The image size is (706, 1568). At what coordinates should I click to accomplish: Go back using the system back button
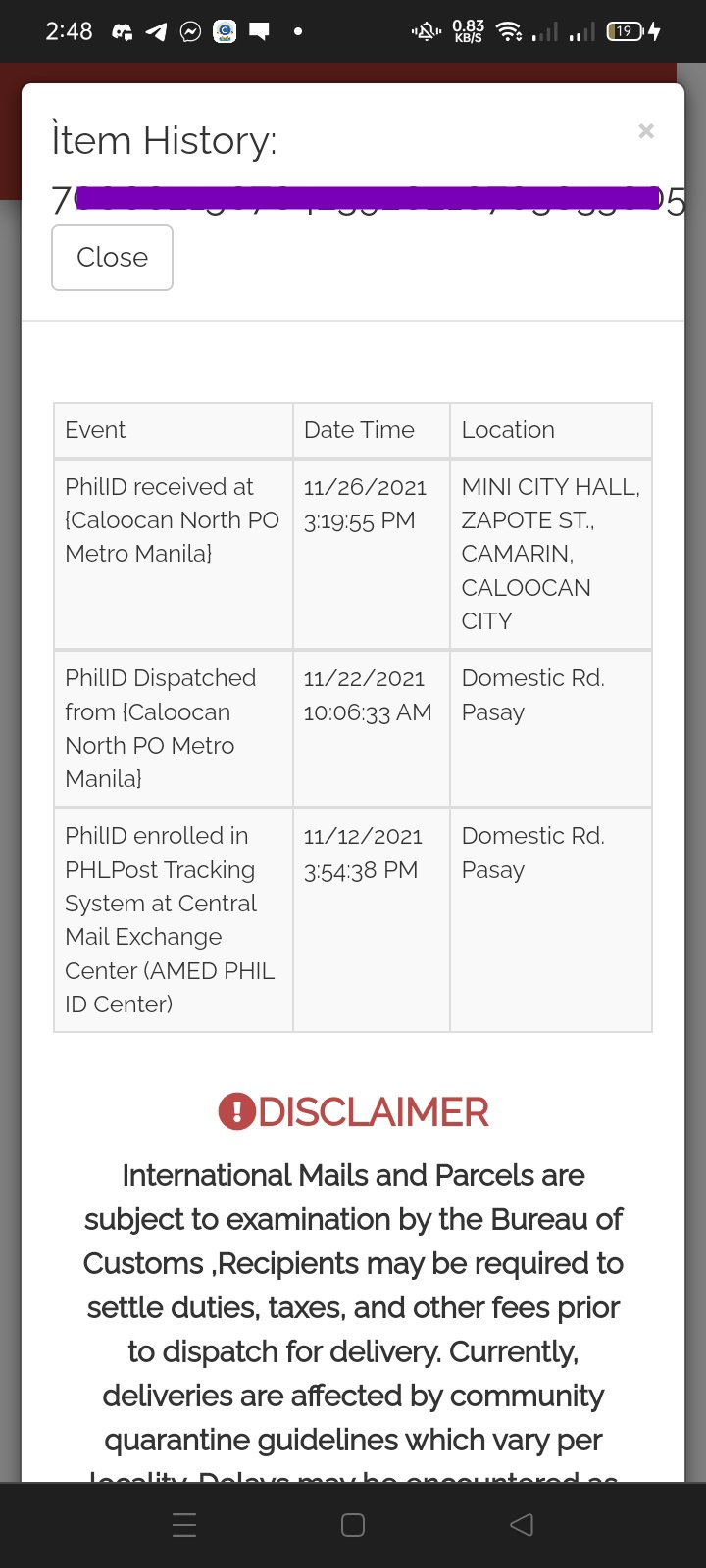tap(522, 1524)
